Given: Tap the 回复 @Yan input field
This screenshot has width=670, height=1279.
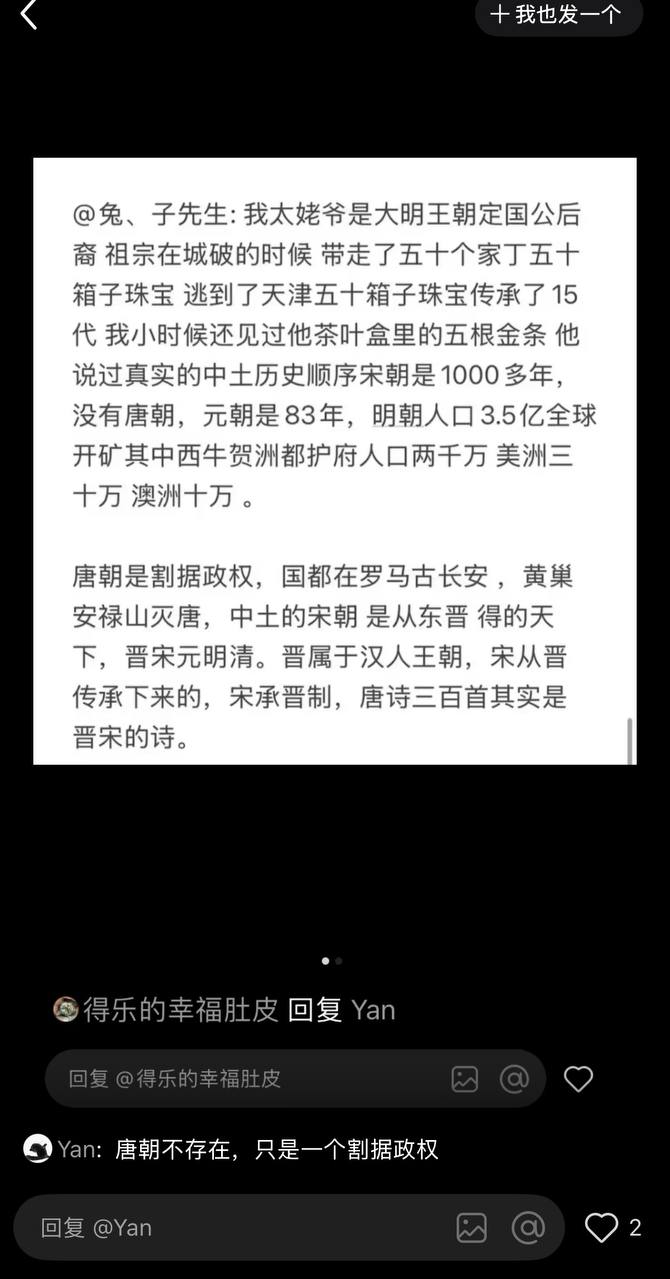Looking at the screenshot, I should (x=289, y=1227).
